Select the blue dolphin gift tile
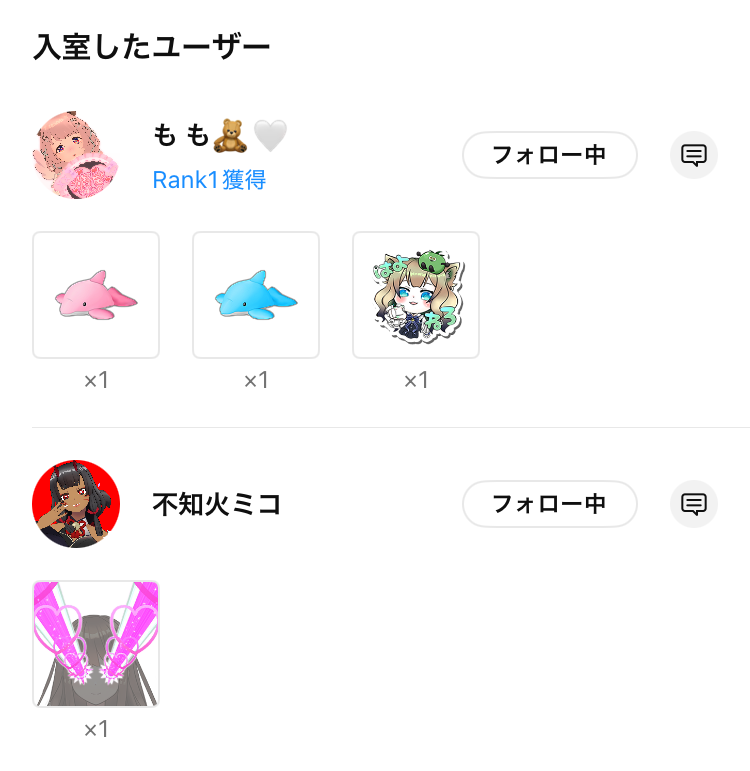The width and height of the screenshot is (750, 771). [256, 295]
